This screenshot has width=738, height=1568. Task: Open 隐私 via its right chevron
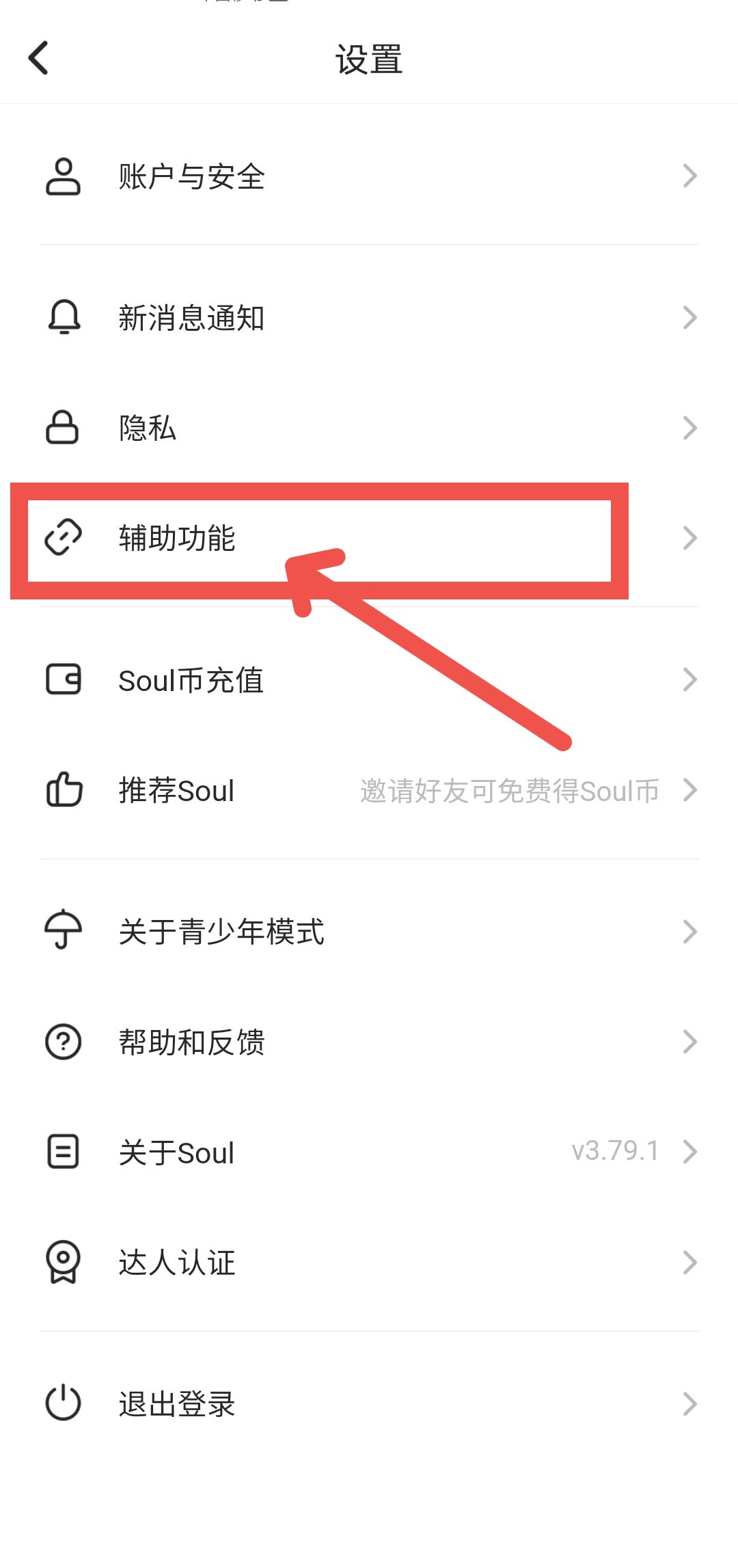click(690, 428)
